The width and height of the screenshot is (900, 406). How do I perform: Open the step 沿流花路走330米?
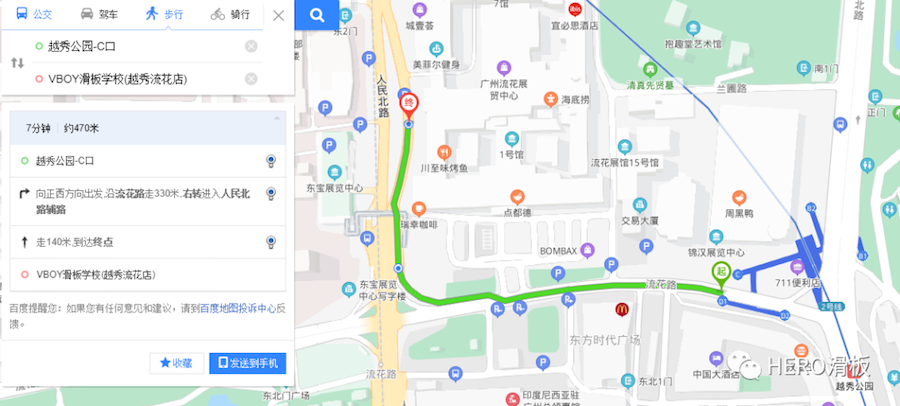(140, 201)
